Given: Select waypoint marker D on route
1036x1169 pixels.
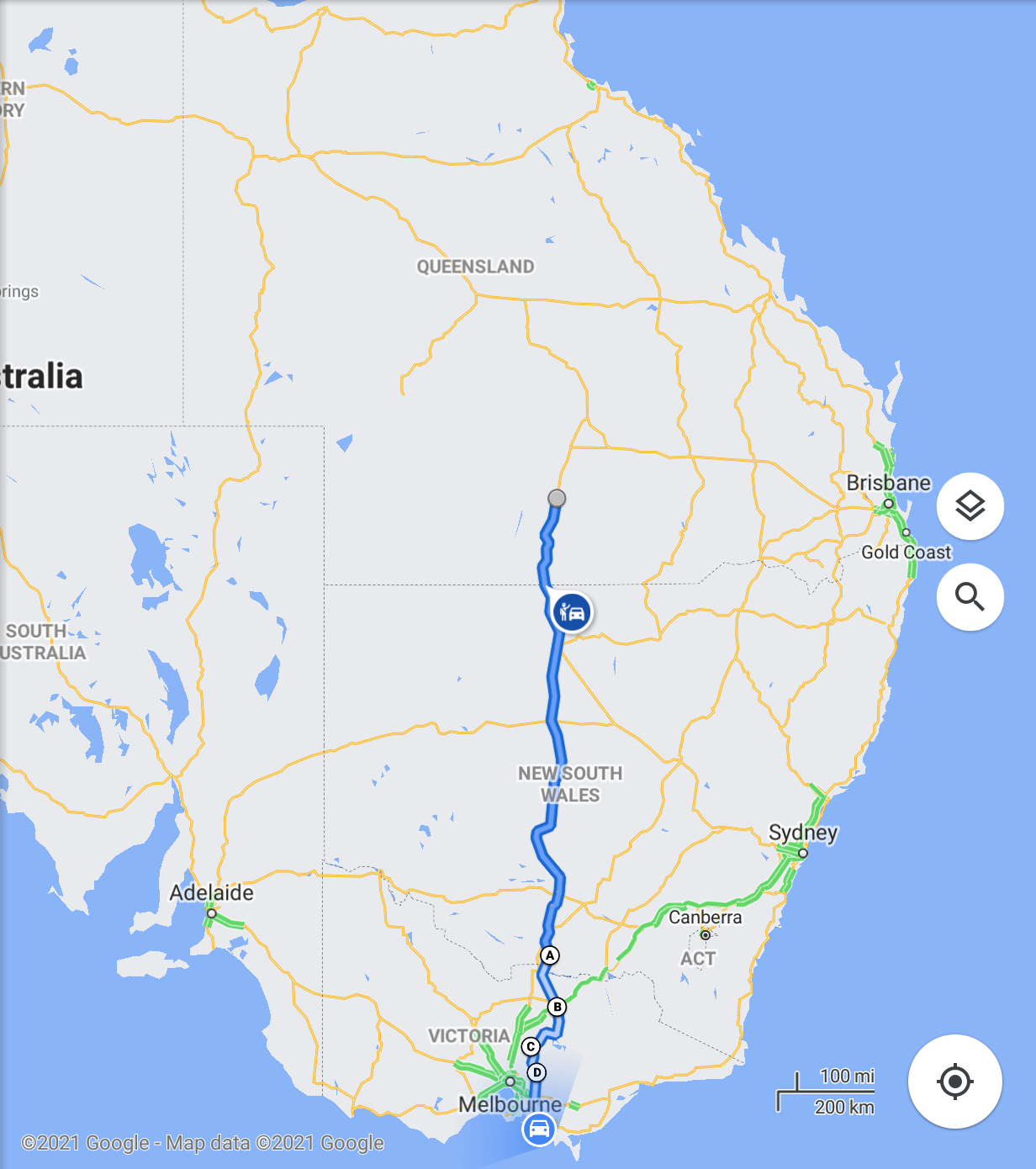Looking at the screenshot, I should pos(537,1072).
